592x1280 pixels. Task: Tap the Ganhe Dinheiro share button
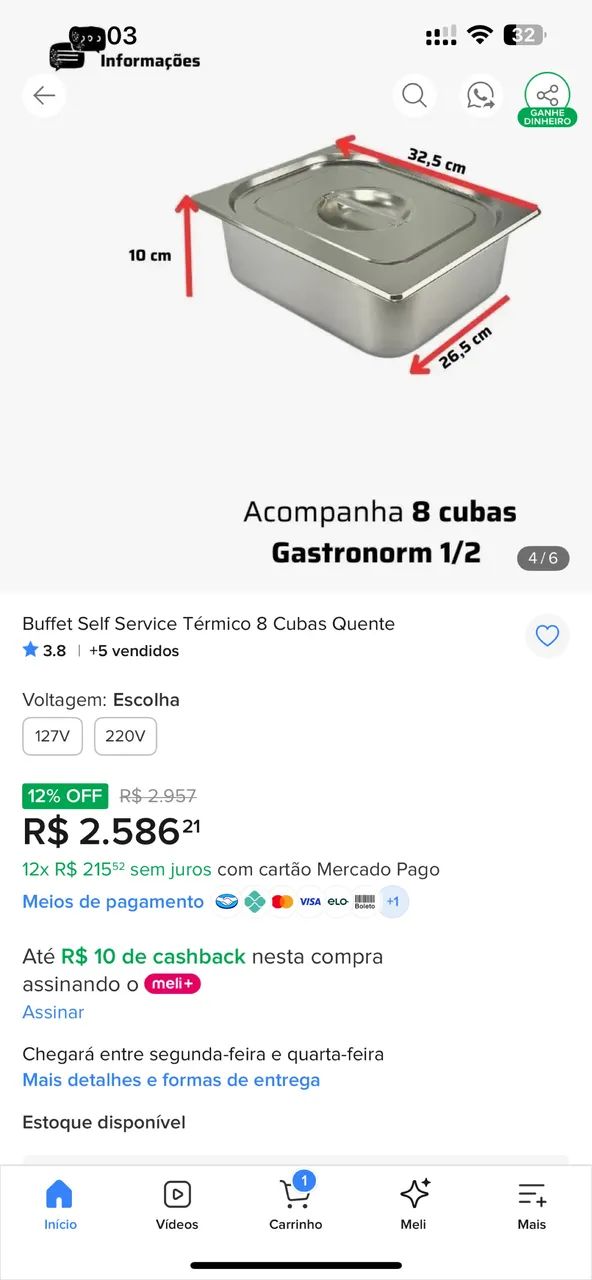coord(547,99)
